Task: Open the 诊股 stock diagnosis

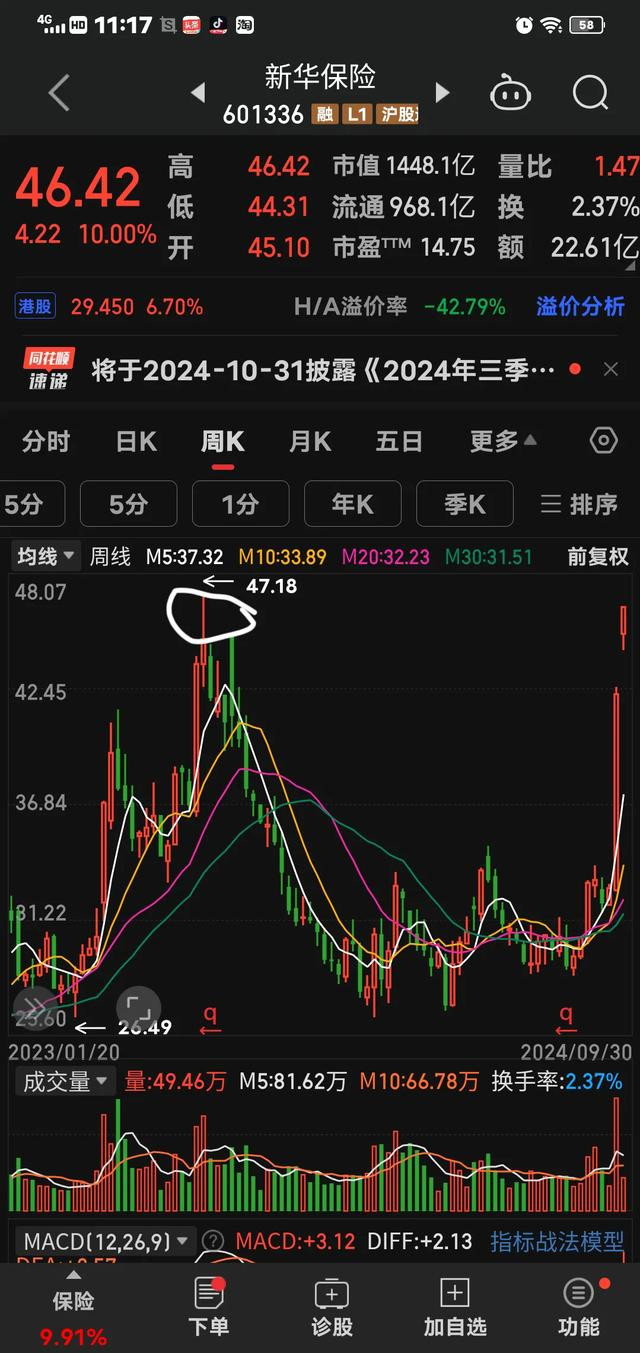Action: click(x=332, y=1306)
